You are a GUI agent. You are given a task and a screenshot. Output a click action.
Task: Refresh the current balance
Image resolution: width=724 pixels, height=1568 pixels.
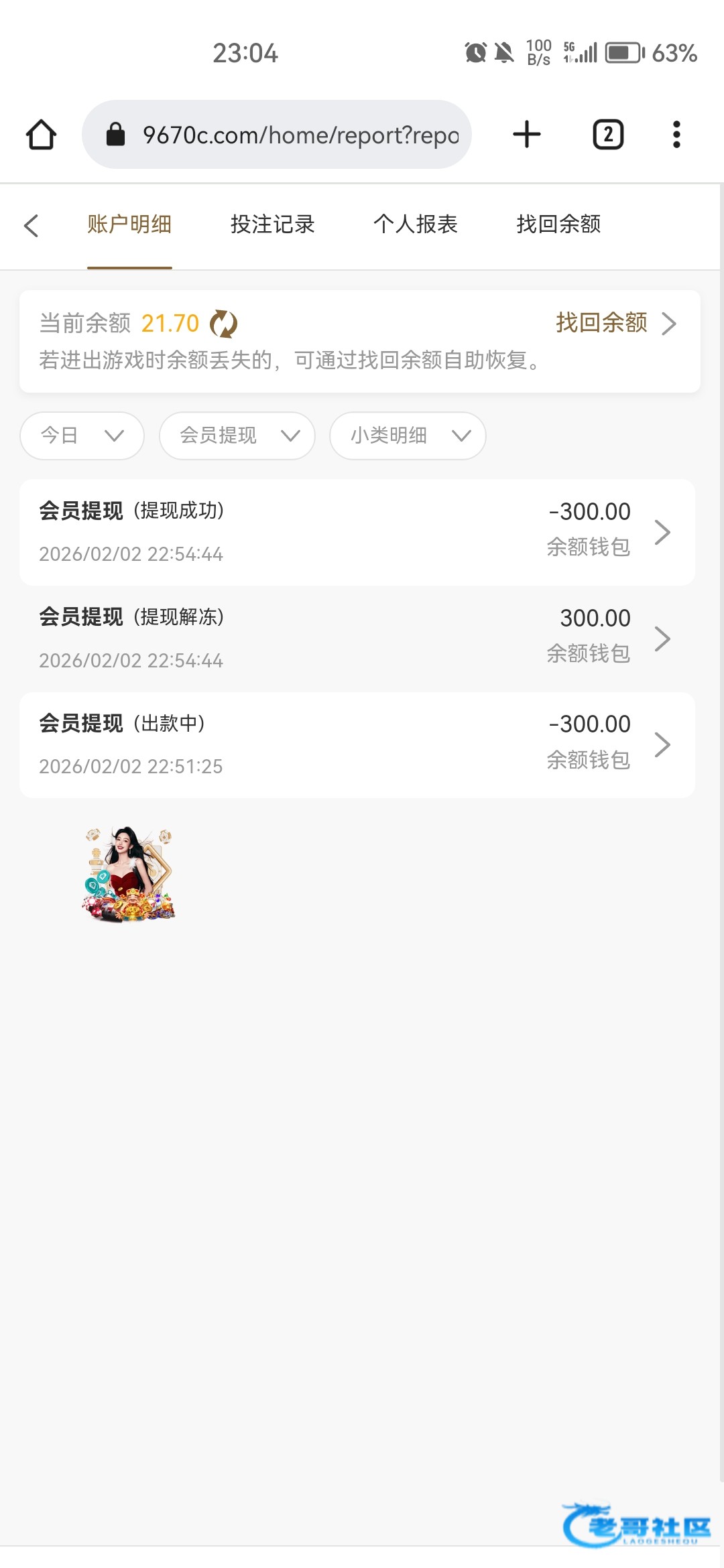(223, 324)
